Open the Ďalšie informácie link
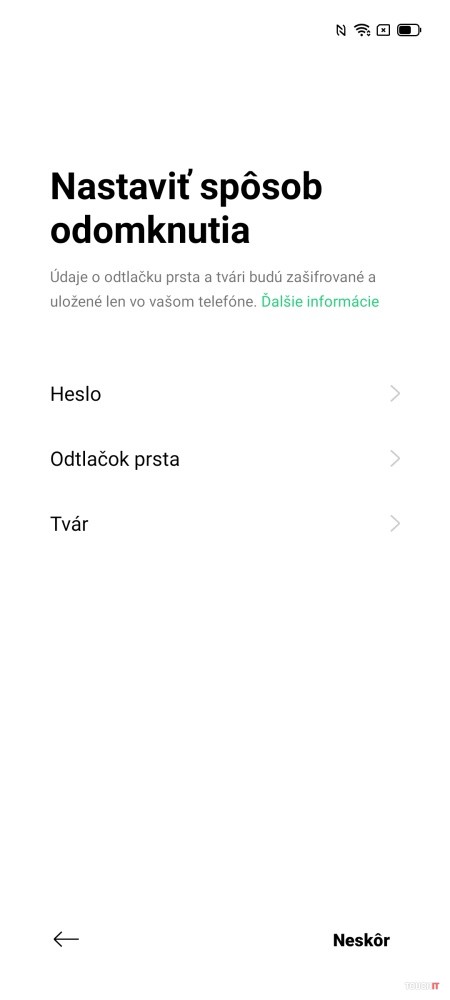Viewport: 450px width, 1000px height. [x=320, y=301]
